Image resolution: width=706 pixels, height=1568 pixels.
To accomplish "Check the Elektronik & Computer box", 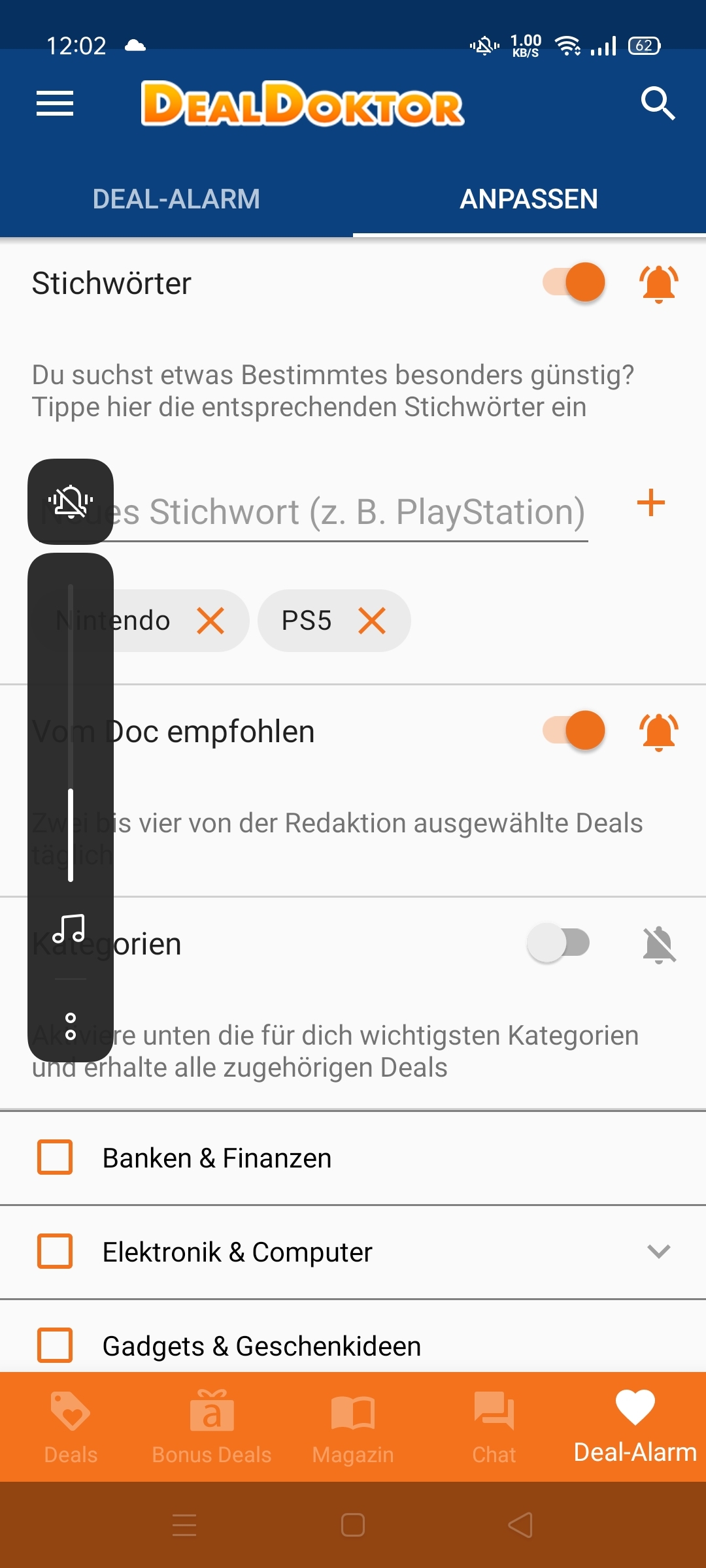I will [x=55, y=1251].
